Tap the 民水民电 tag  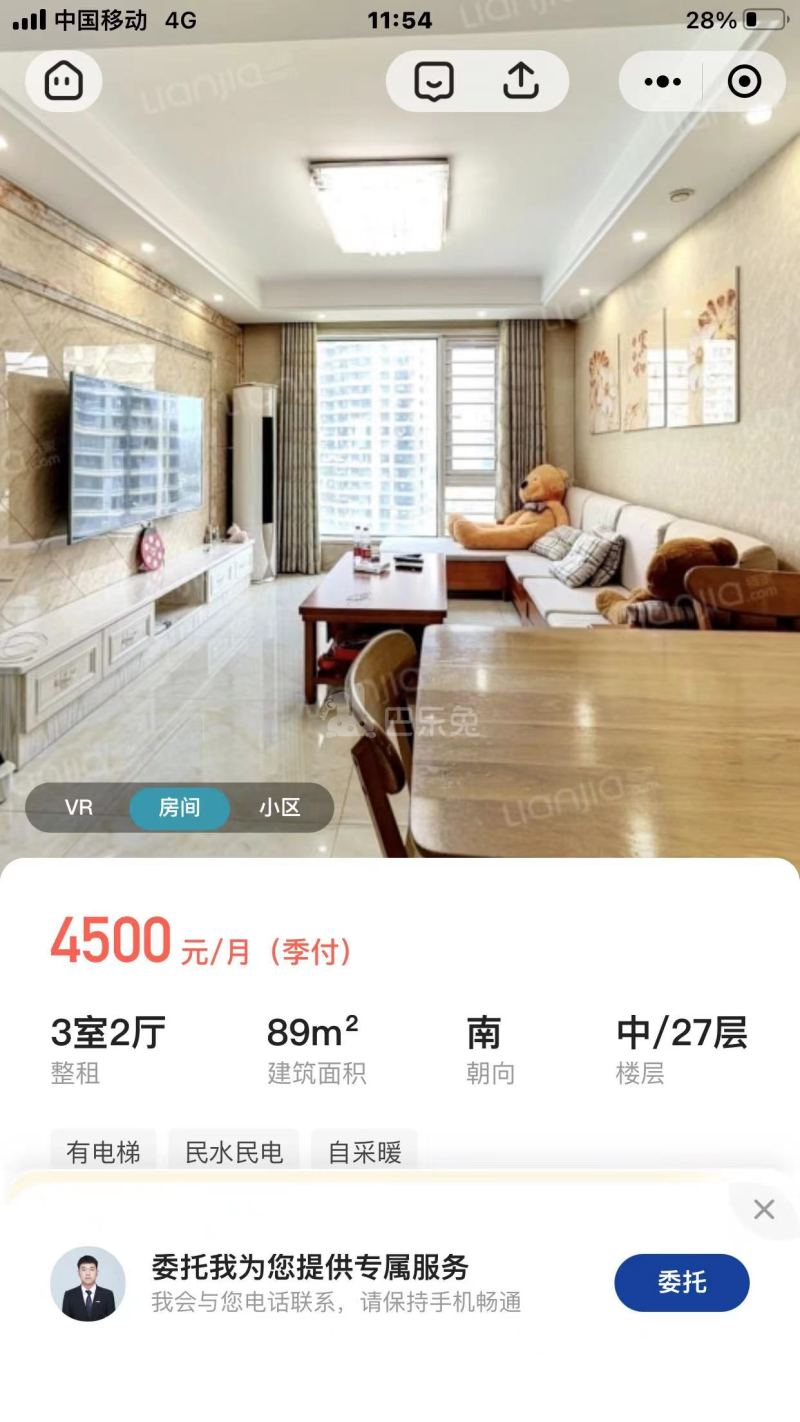coord(234,1152)
